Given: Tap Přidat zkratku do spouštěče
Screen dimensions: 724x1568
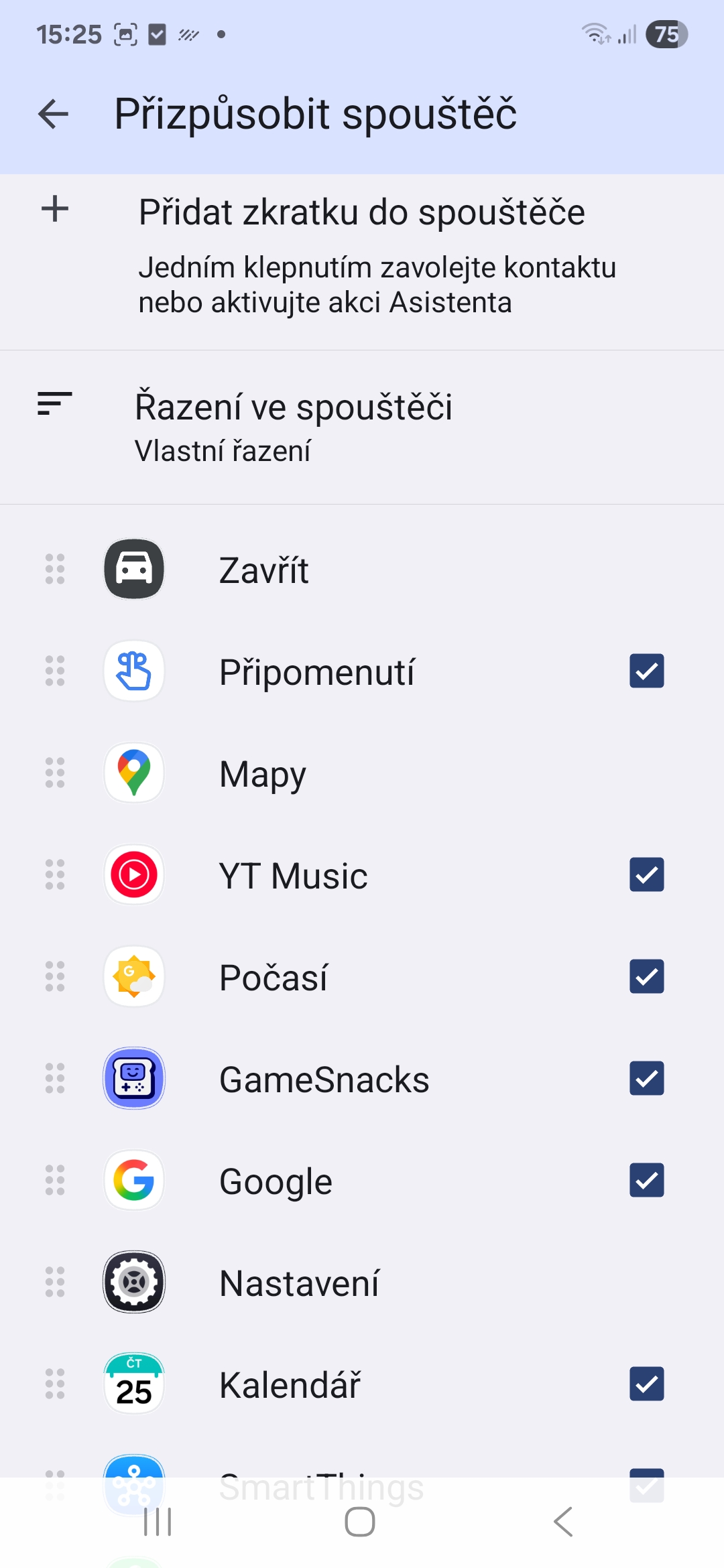Looking at the screenshot, I should click(362, 255).
